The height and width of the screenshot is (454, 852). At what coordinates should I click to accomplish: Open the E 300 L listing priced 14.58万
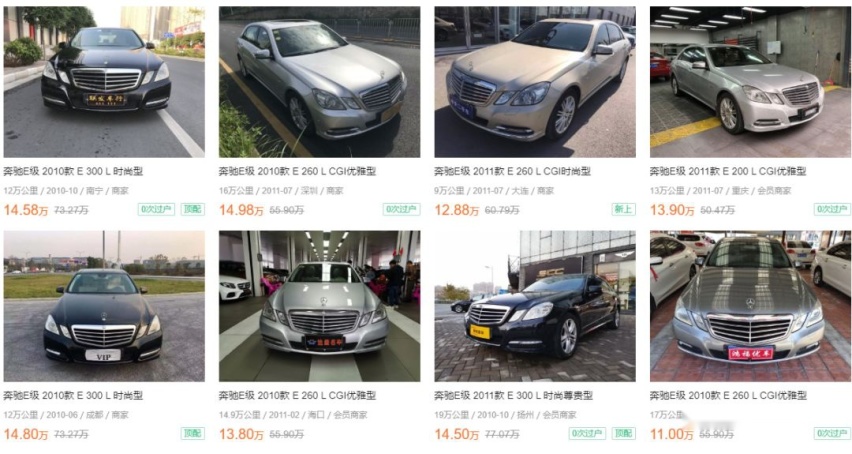(x=104, y=80)
